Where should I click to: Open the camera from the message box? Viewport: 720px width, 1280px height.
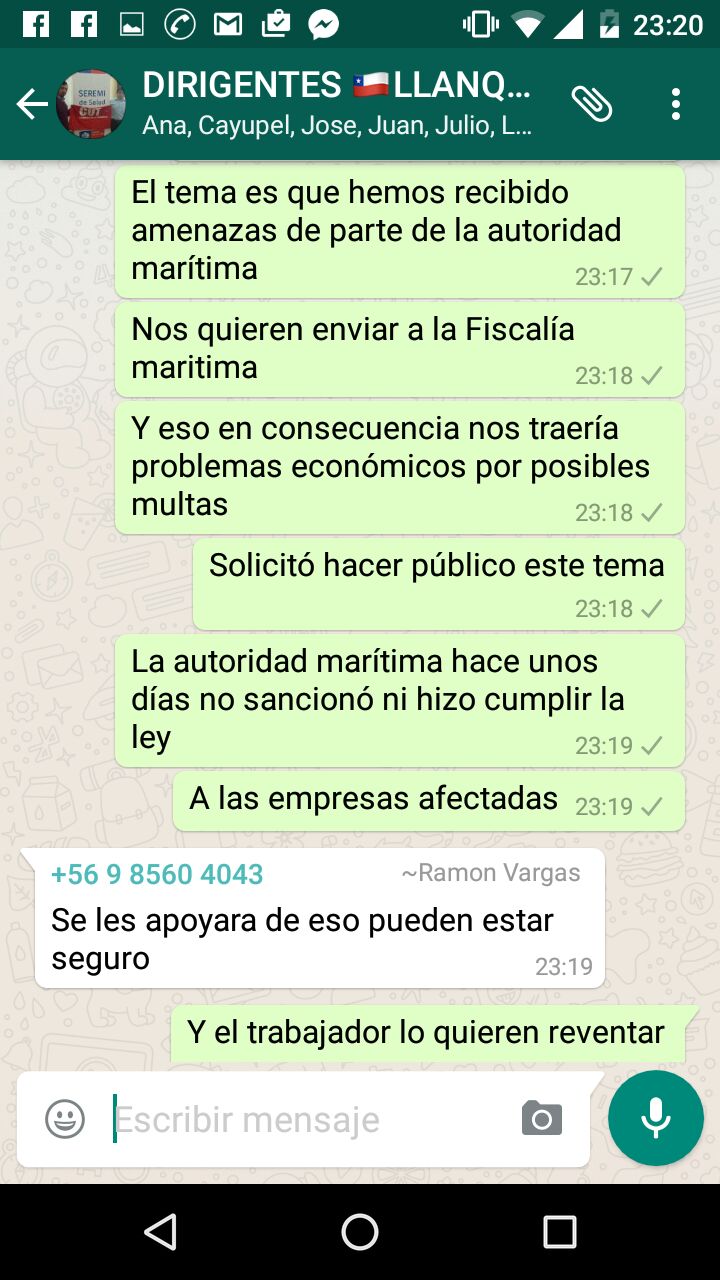point(542,1118)
